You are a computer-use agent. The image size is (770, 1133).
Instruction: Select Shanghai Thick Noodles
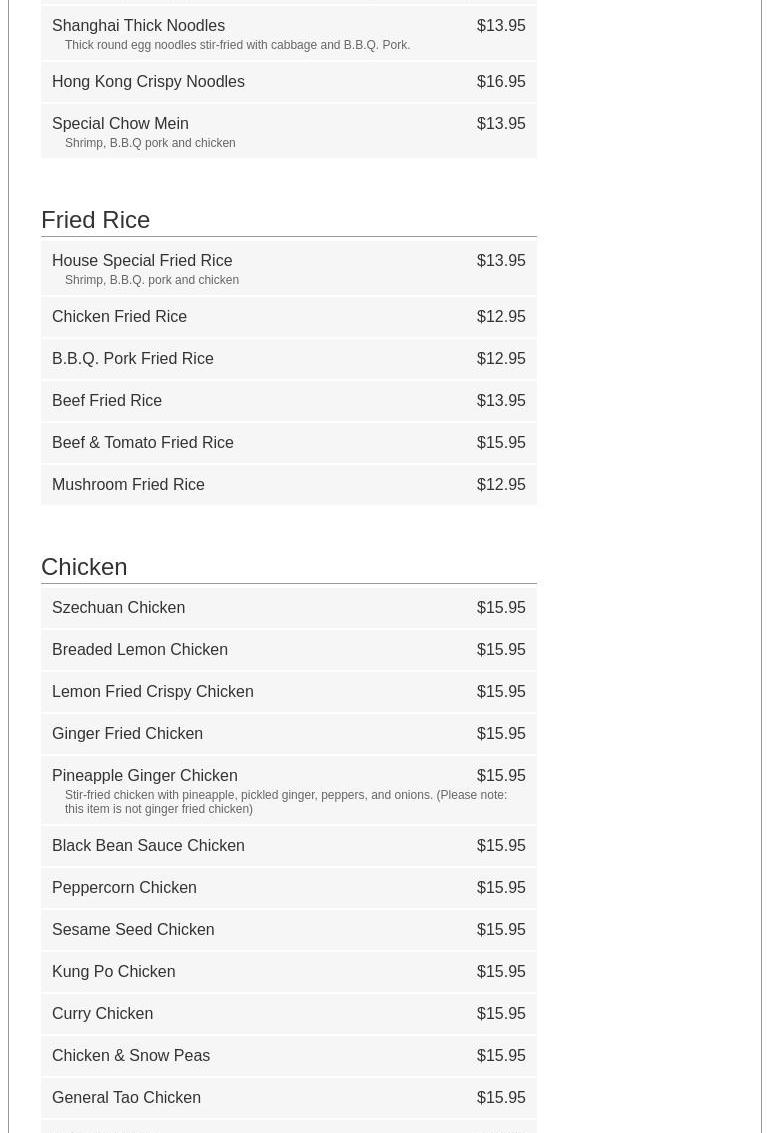tap(138, 26)
